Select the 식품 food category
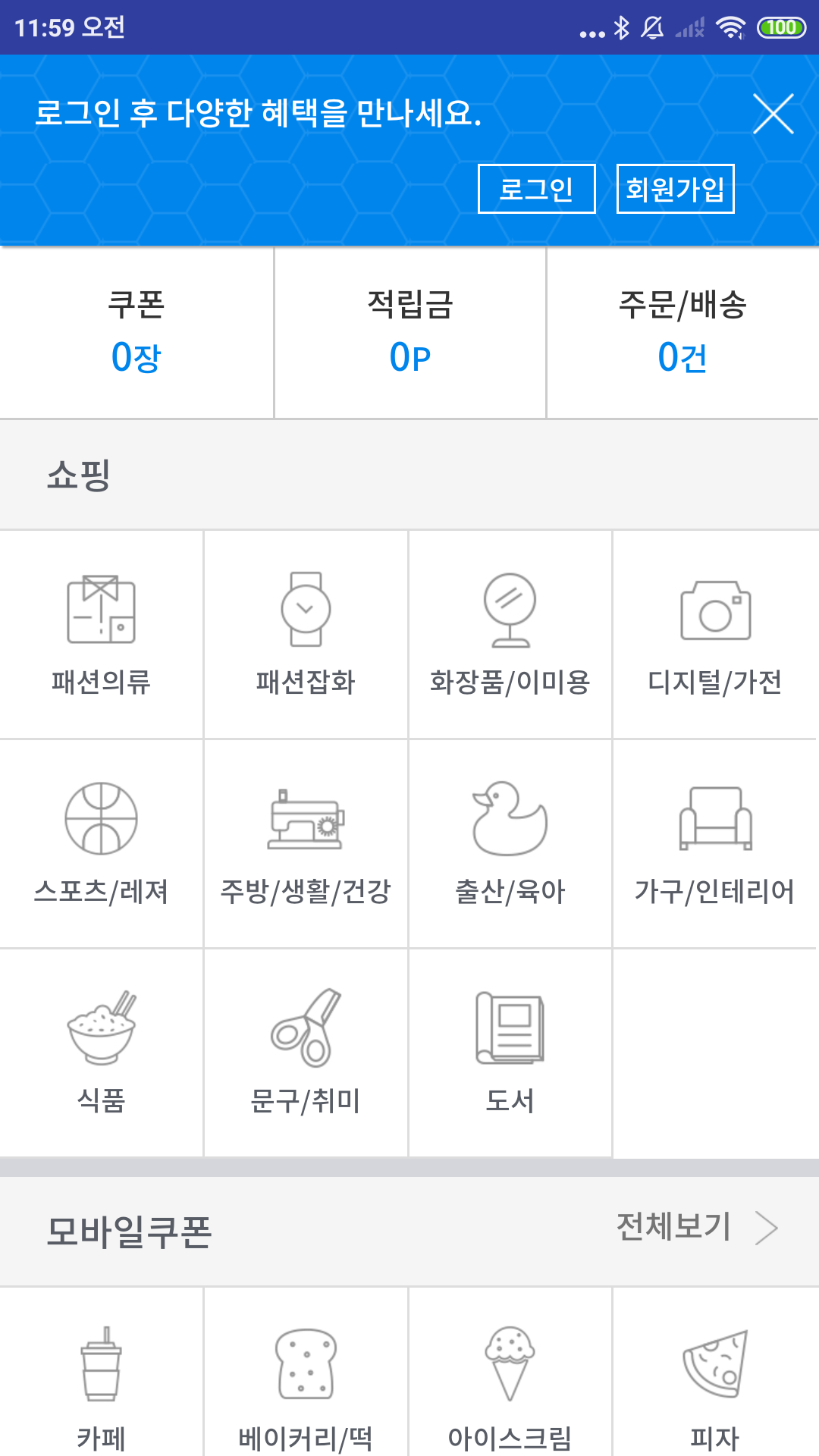Screen dimensions: 819x1456 [x=101, y=1053]
